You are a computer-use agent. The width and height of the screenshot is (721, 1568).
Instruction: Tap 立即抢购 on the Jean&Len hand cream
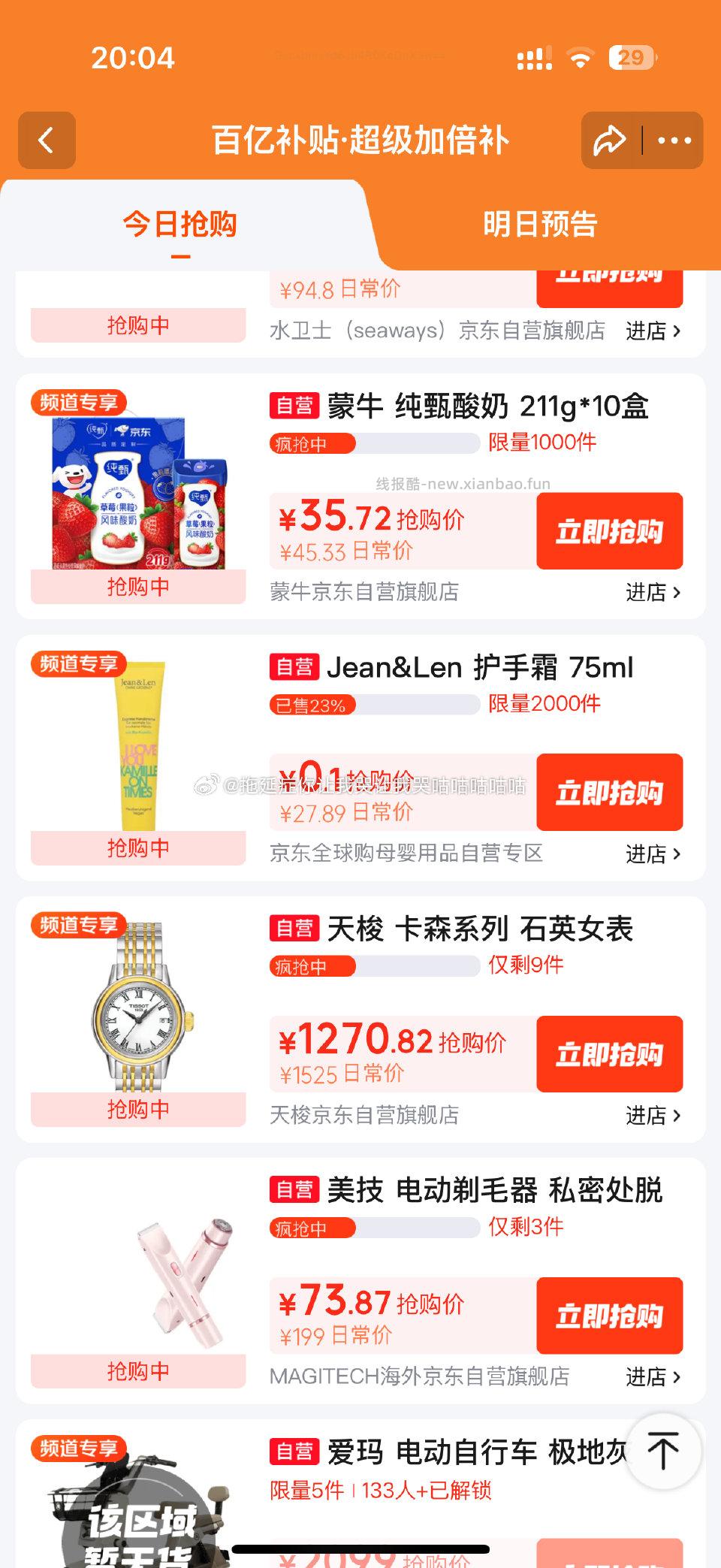coord(610,792)
